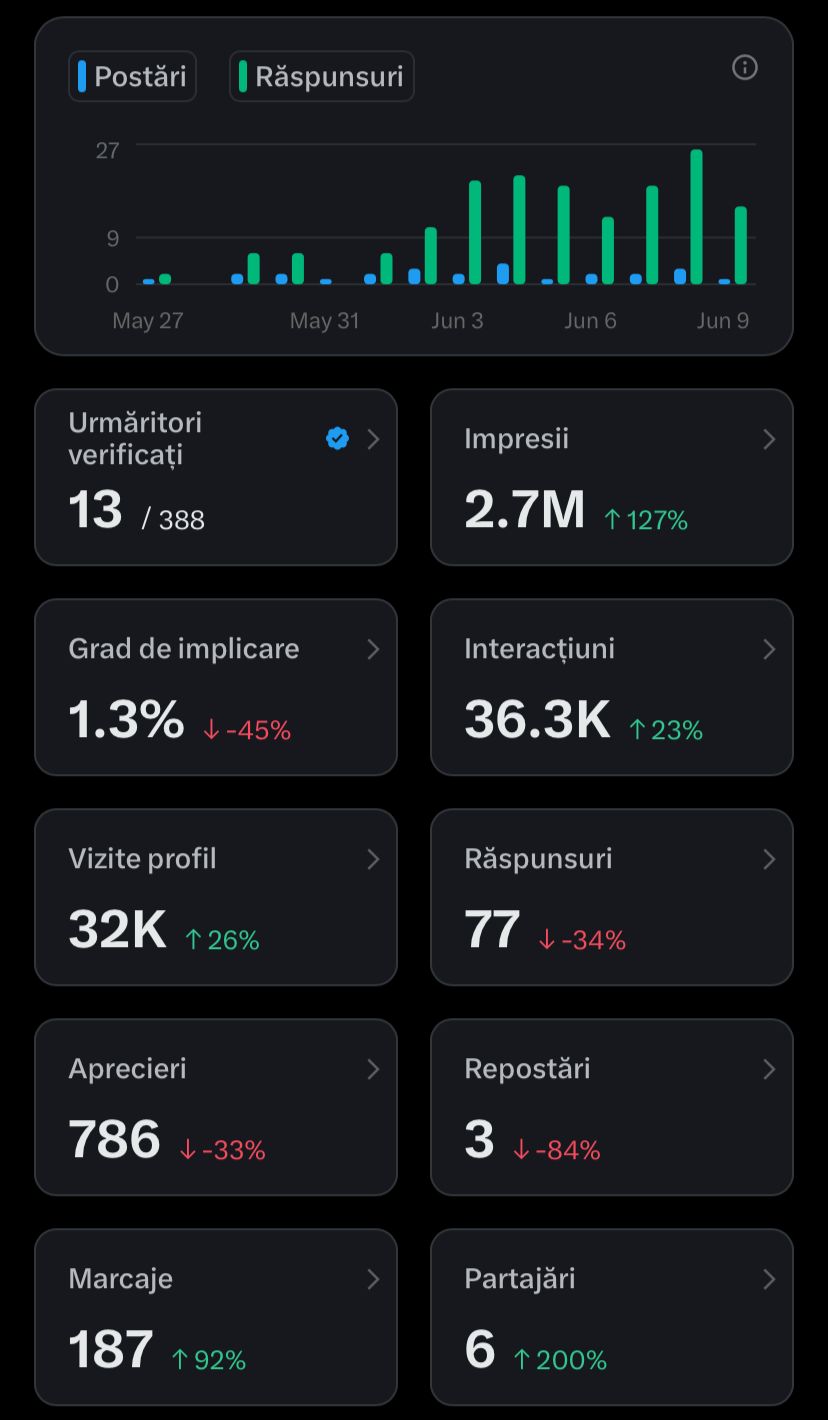Click the Jun 3 axis label
The height and width of the screenshot is (1420, 828).
[x=457, y=320]
